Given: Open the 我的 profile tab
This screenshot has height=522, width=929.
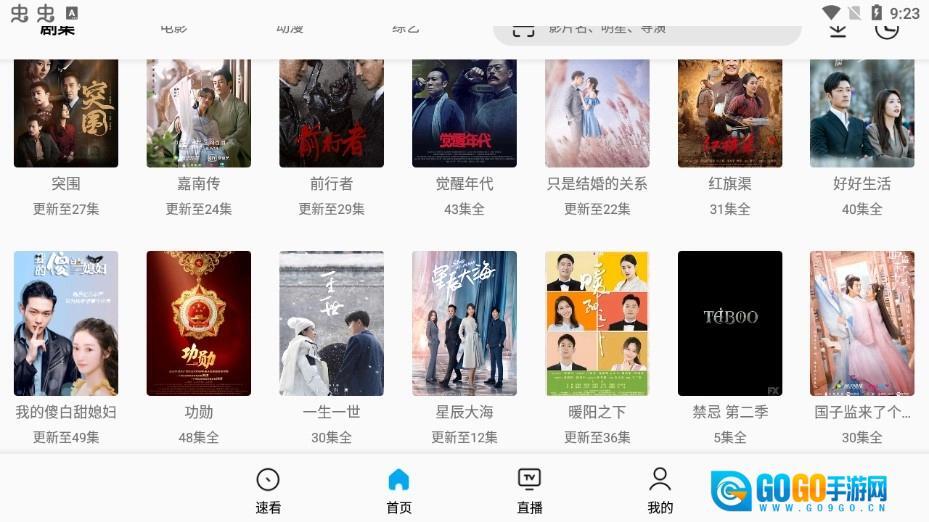Looking at the screenshot, I should point(660,490).
